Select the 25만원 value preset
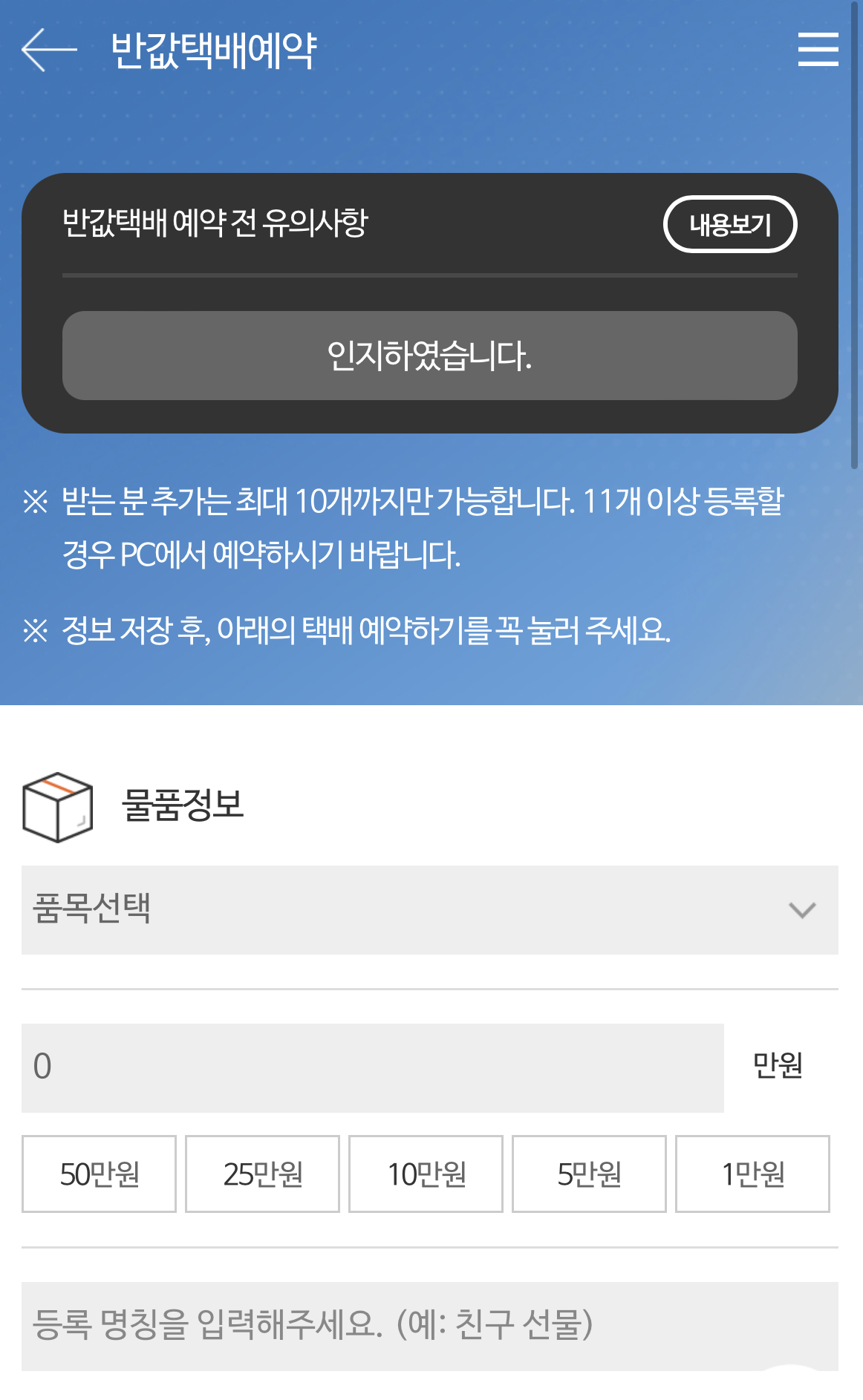 coord(262,1174)
